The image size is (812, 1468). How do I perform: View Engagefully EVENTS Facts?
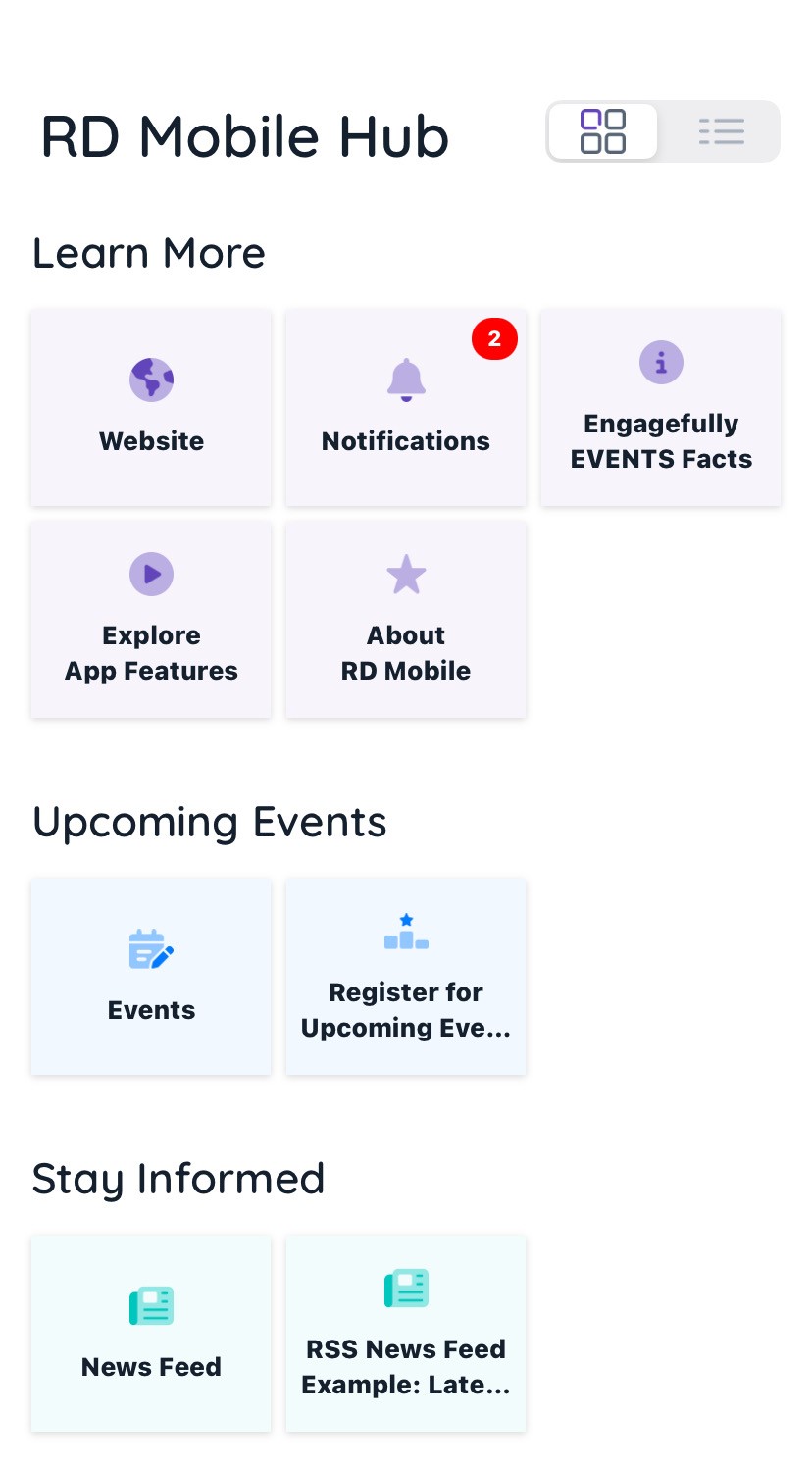(x=661, y=408)
